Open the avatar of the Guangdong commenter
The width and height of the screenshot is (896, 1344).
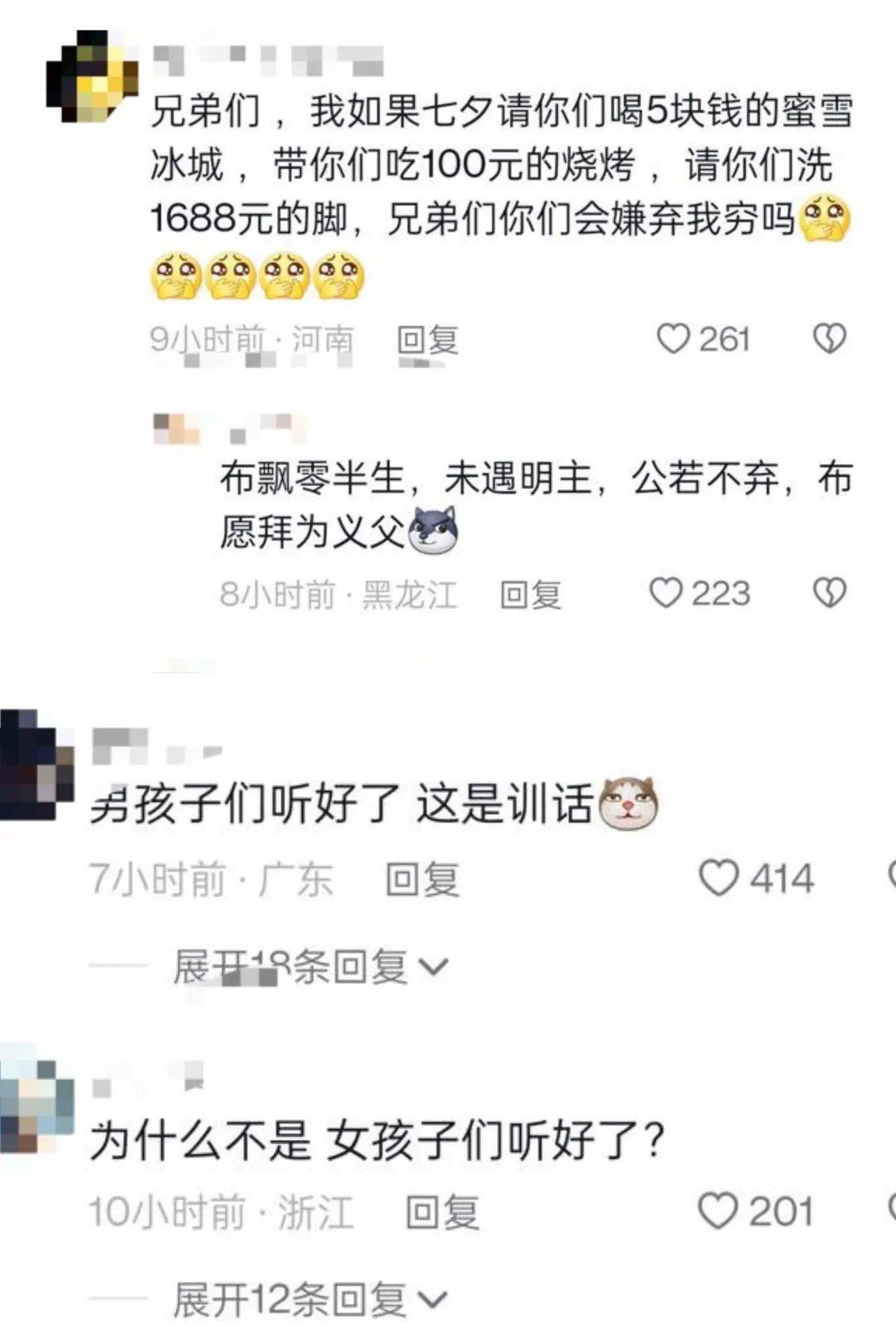pos(35,765)
